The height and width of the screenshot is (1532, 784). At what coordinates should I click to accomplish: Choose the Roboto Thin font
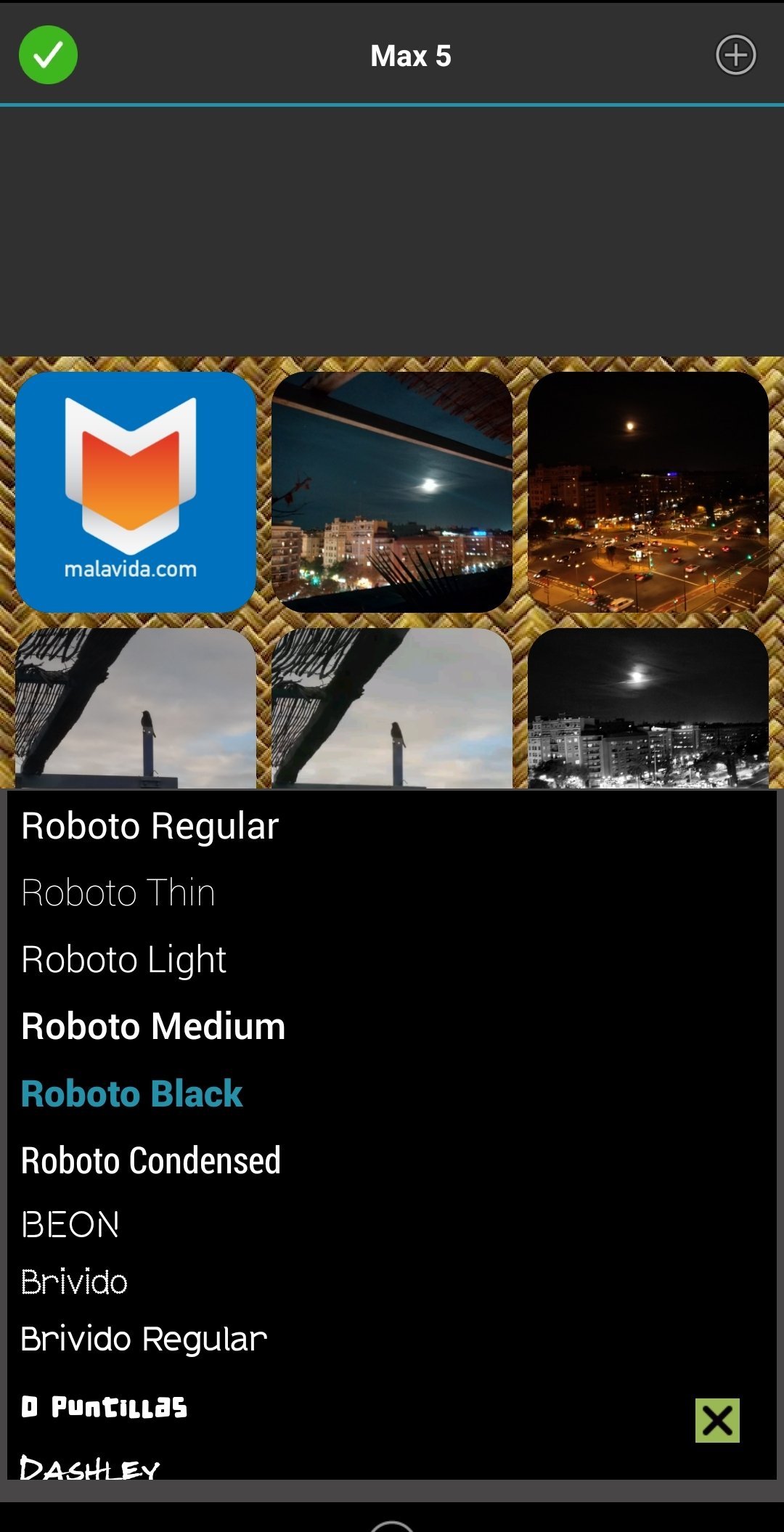click(x=118, y=893)
